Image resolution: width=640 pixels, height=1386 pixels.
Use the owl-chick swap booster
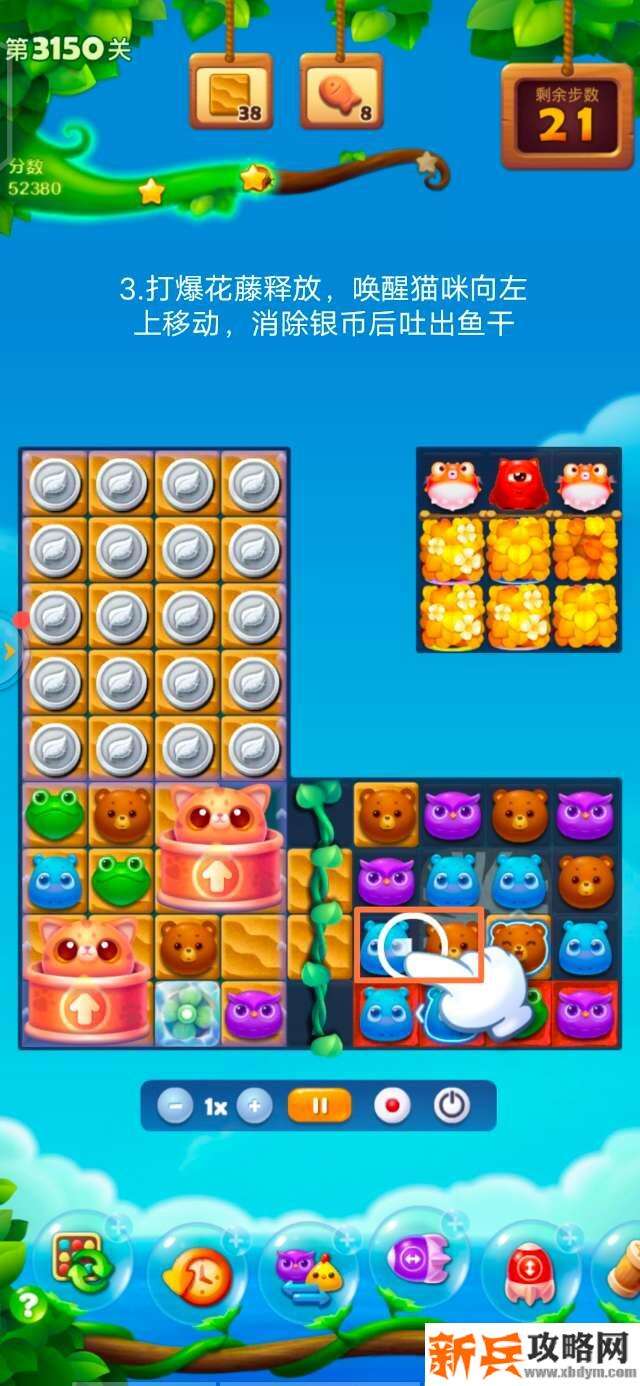click(x=308, y=1272)
